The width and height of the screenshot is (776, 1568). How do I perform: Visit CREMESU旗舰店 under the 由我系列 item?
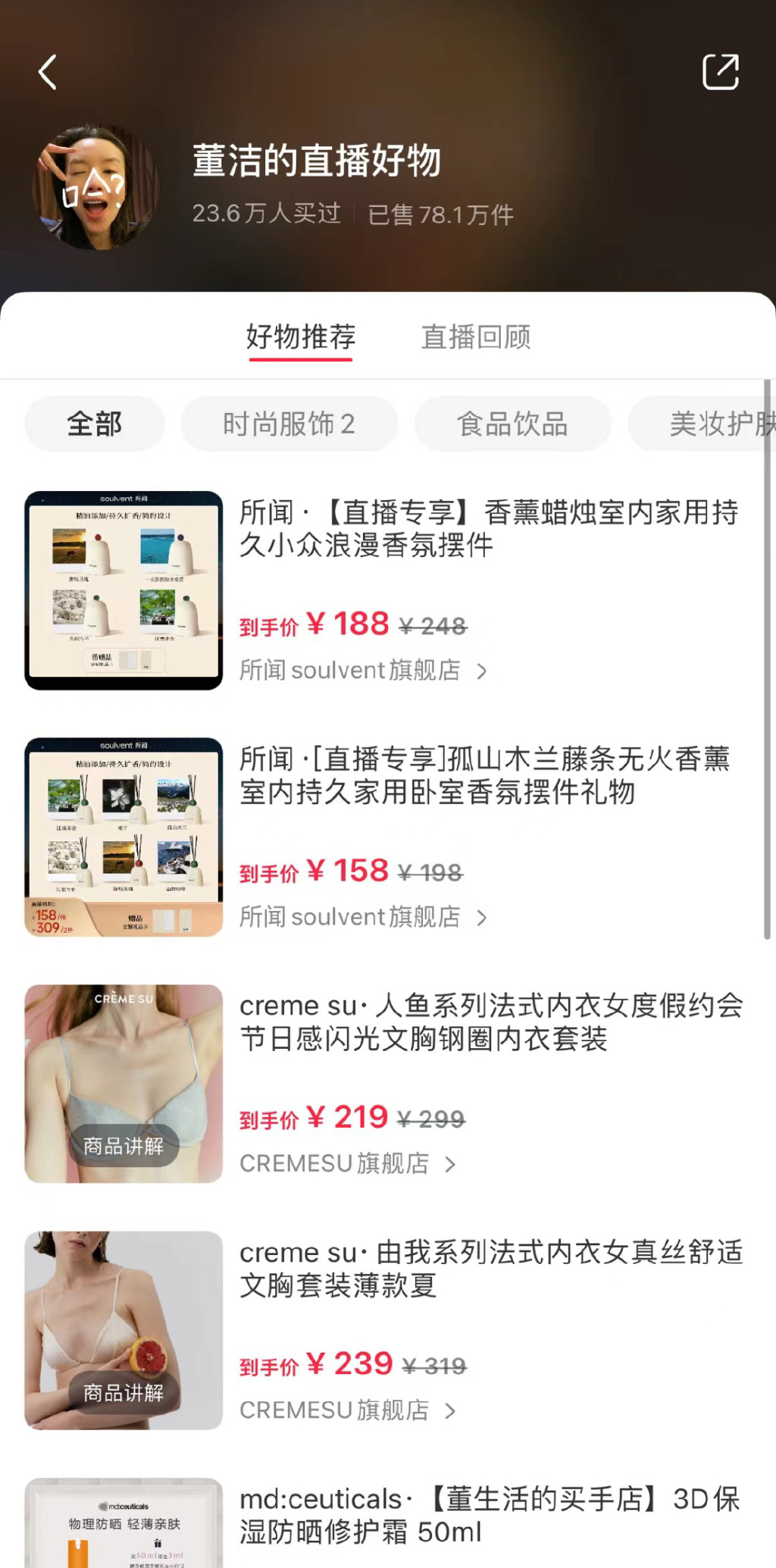348,1410
